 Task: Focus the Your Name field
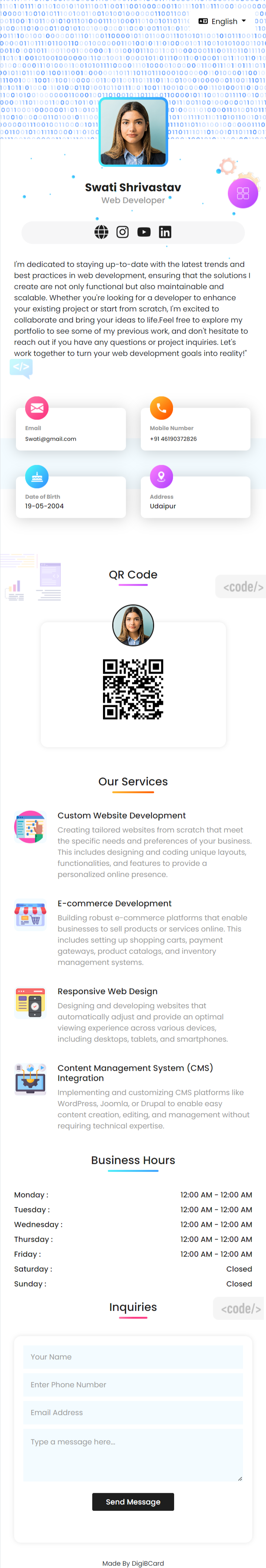tap(133, 1357)
